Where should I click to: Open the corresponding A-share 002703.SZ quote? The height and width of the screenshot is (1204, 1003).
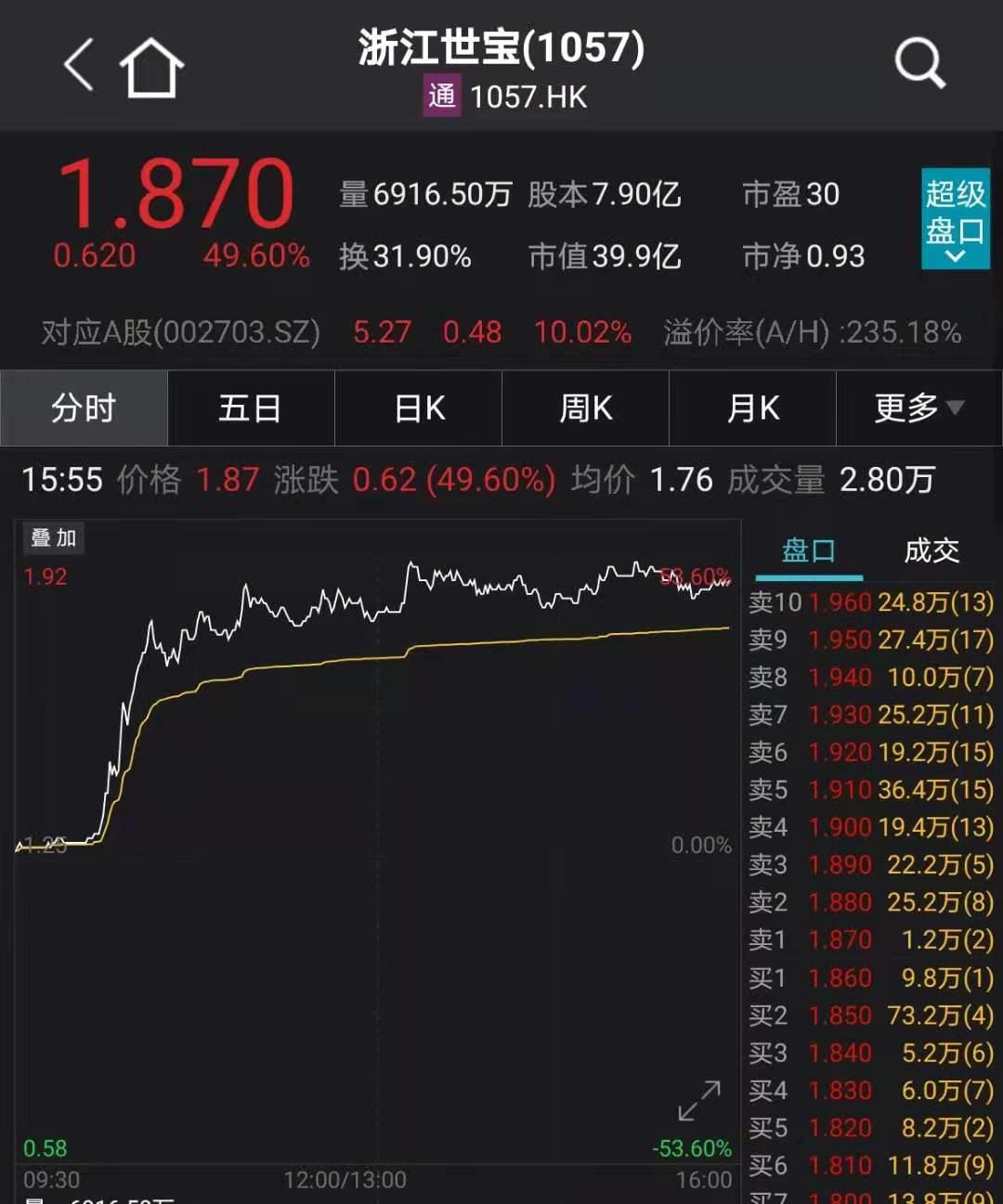181,332
